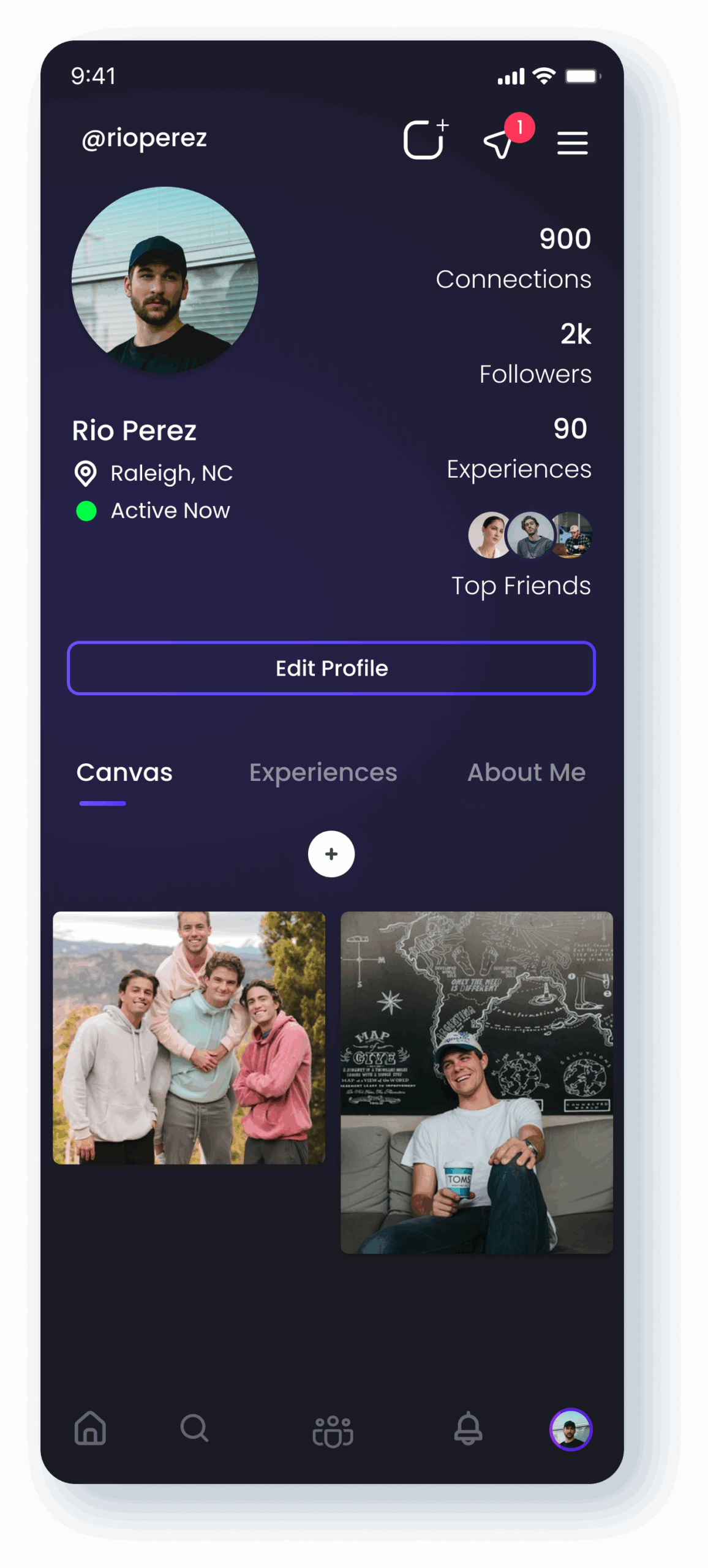
Task: Open direct messages with one unread
Action: click(x=499, y=143)
